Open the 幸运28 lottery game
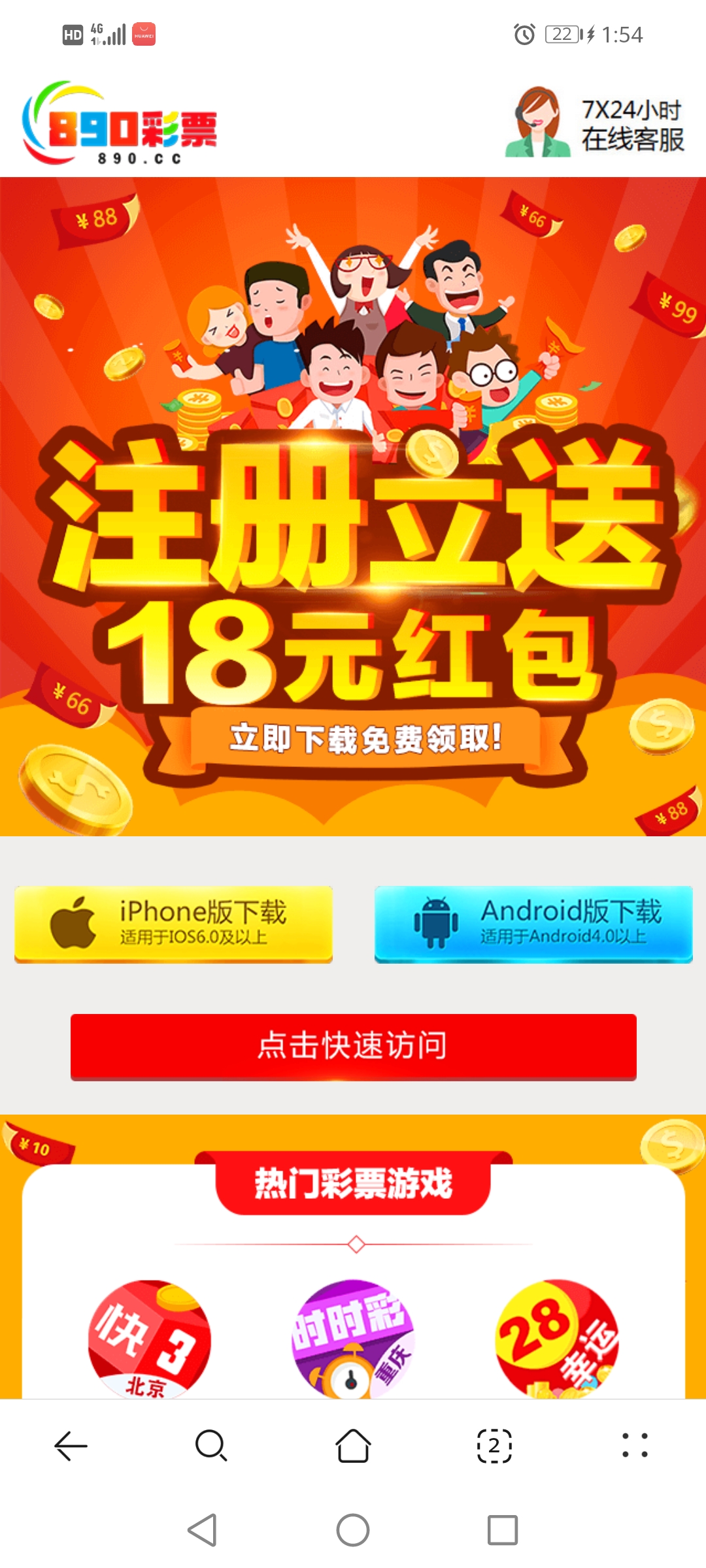 (x=557, y=1339)
